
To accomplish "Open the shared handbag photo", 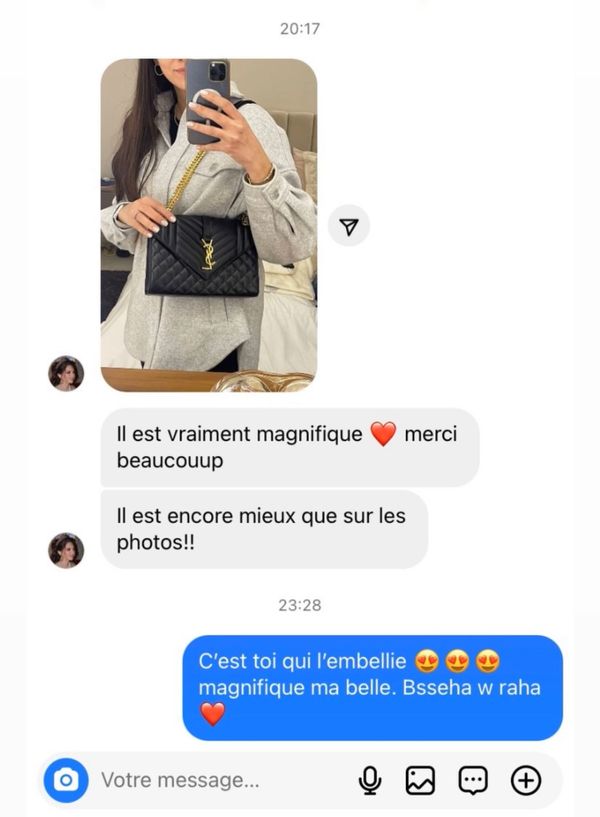I will click(x=208, y=225).
